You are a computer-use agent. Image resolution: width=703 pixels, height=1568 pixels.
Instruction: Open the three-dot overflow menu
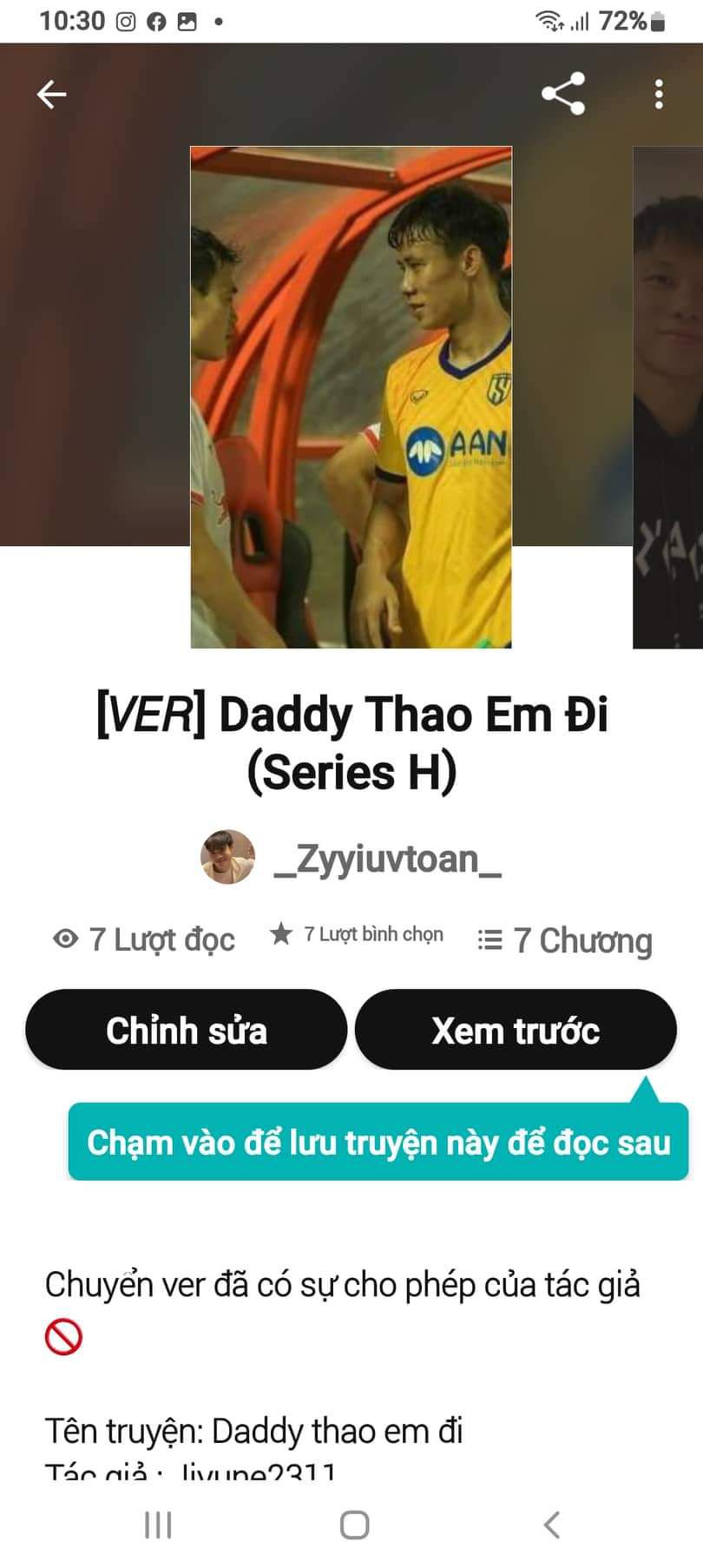659,94
